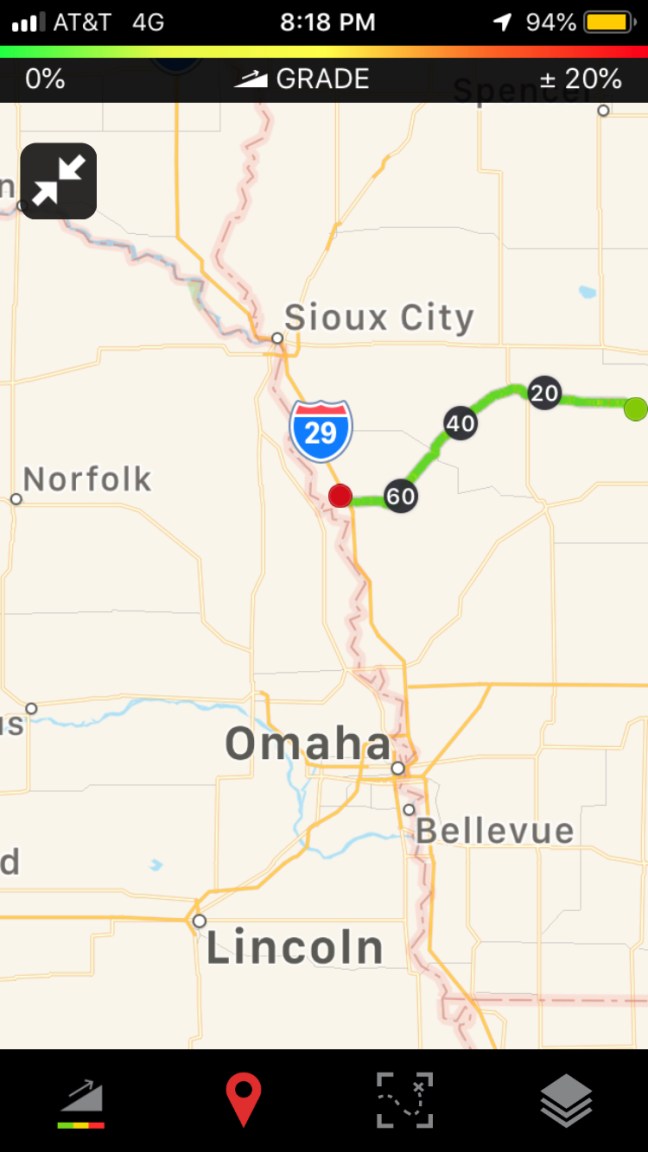The width and height of the screenshot is (648, 1152).
Task: Tap the red route end marker
Action: pyautogui.click(x=340, y=495)
